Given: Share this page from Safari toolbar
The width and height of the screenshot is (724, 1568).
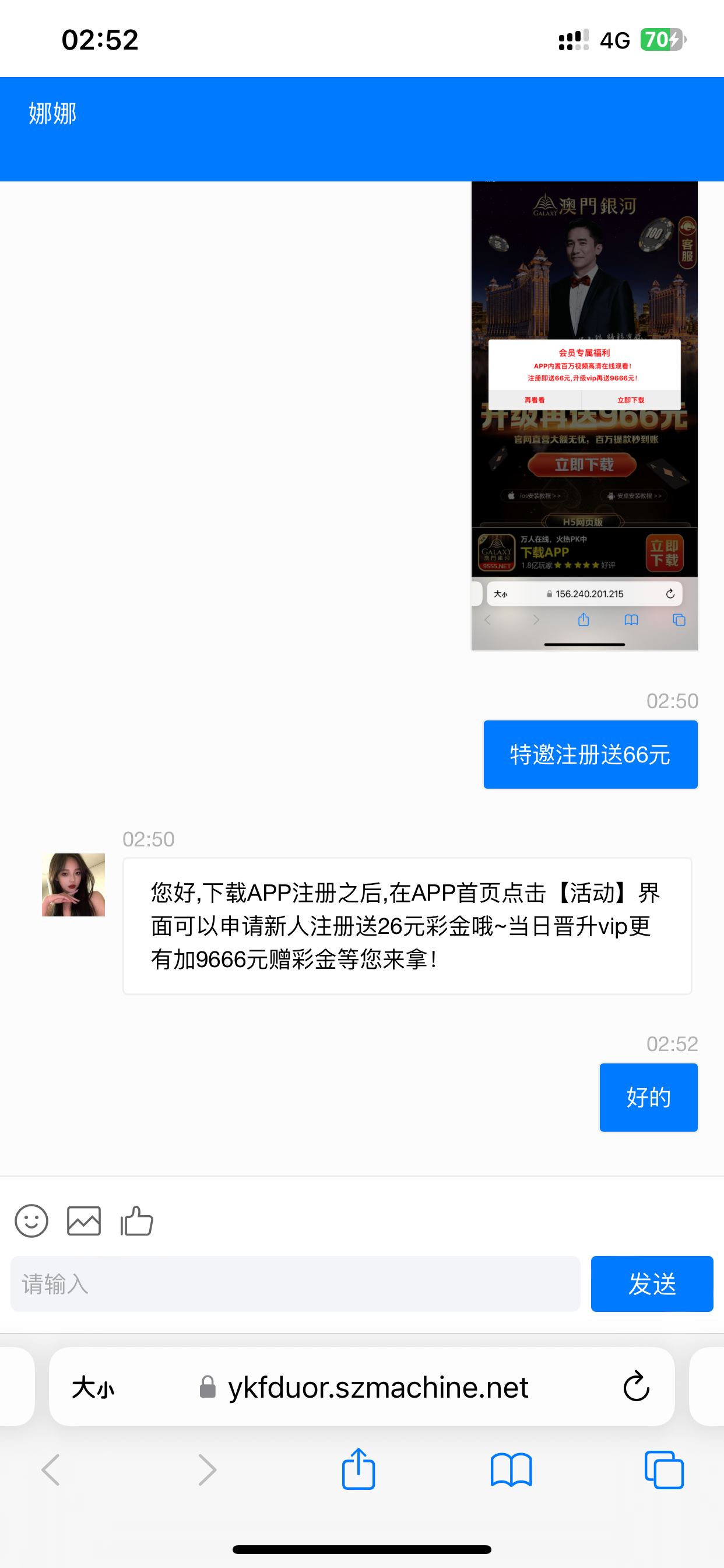Looking at the screenshot, I should [x=359, y=1470].
